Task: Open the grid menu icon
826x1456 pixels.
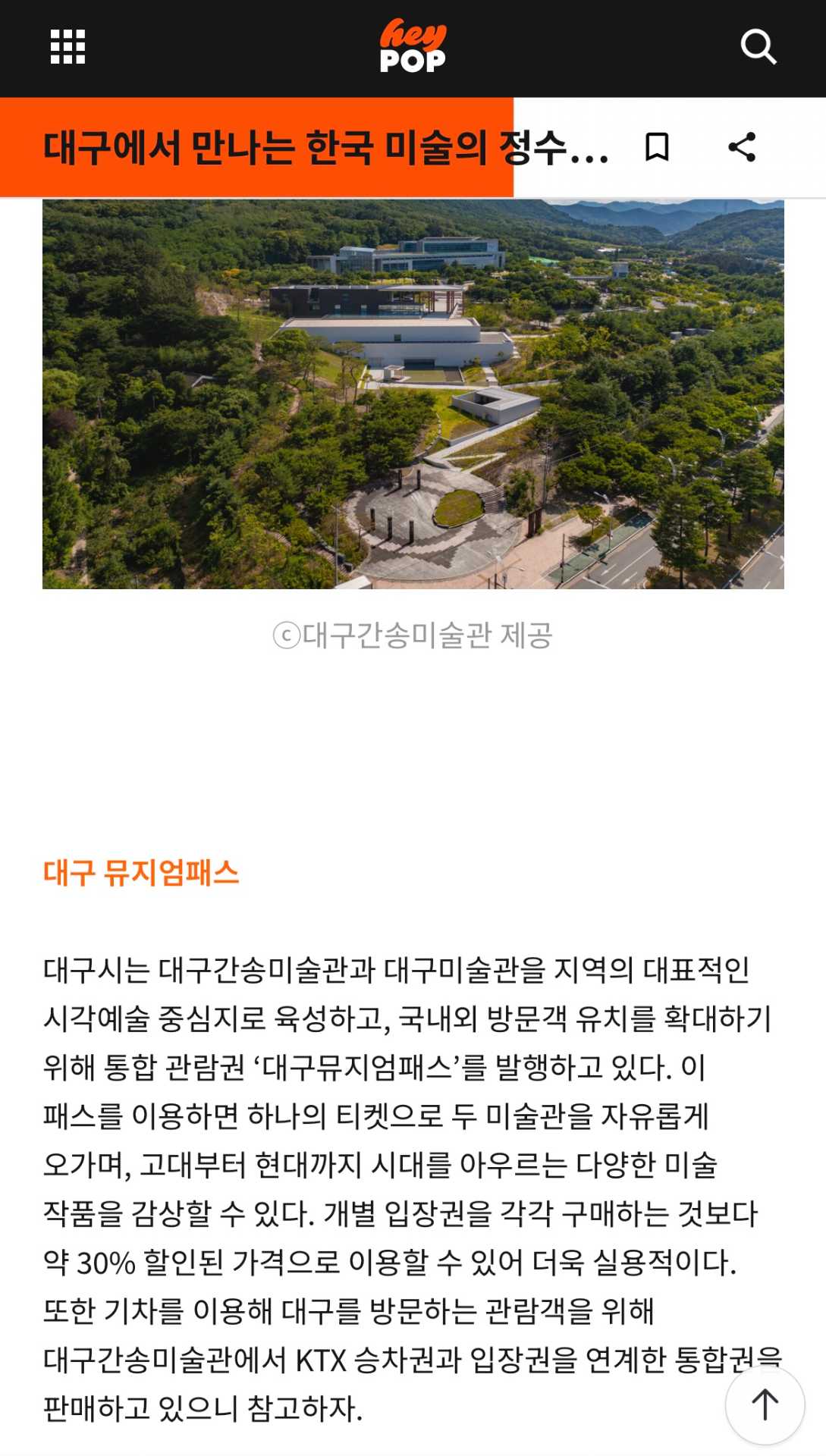Action: 68,47
